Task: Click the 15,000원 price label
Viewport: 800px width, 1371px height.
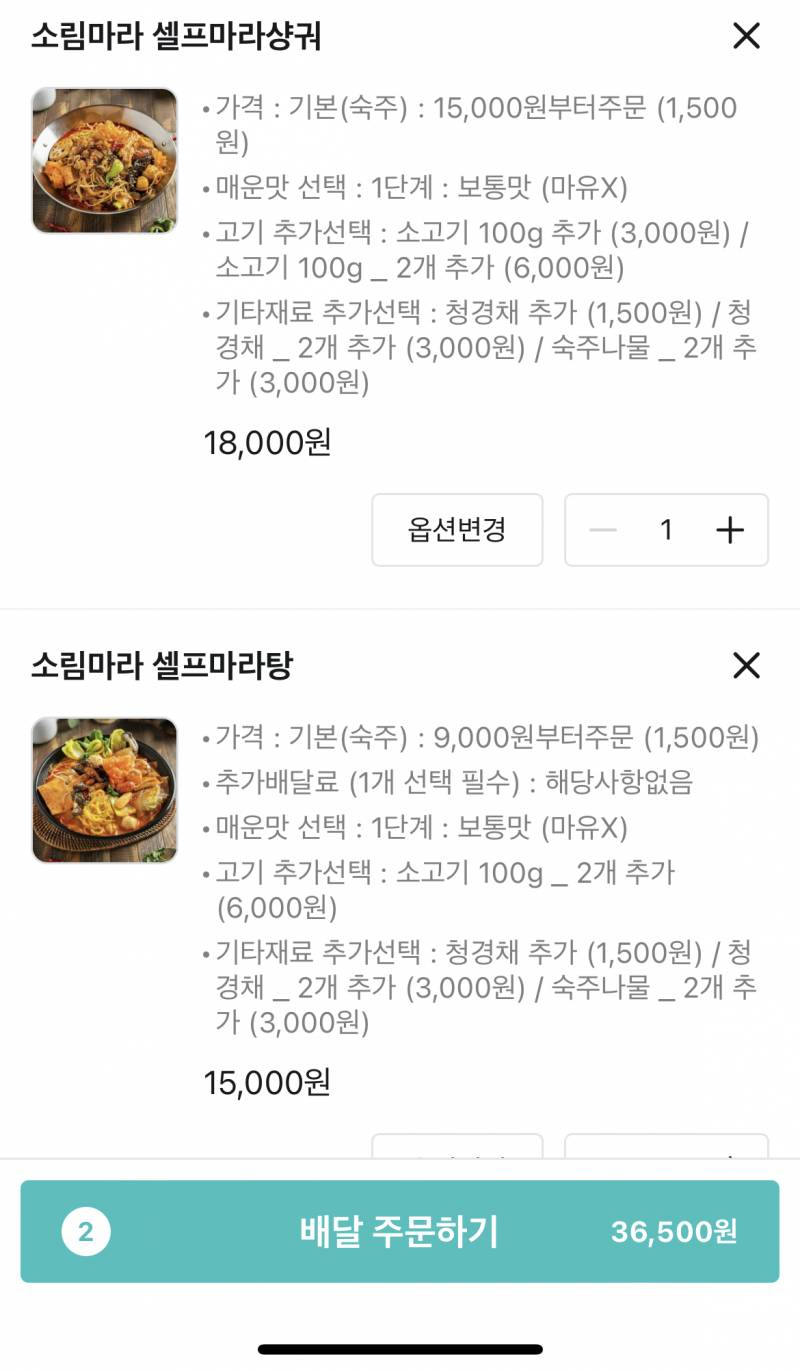Action: pos(266,1083)
